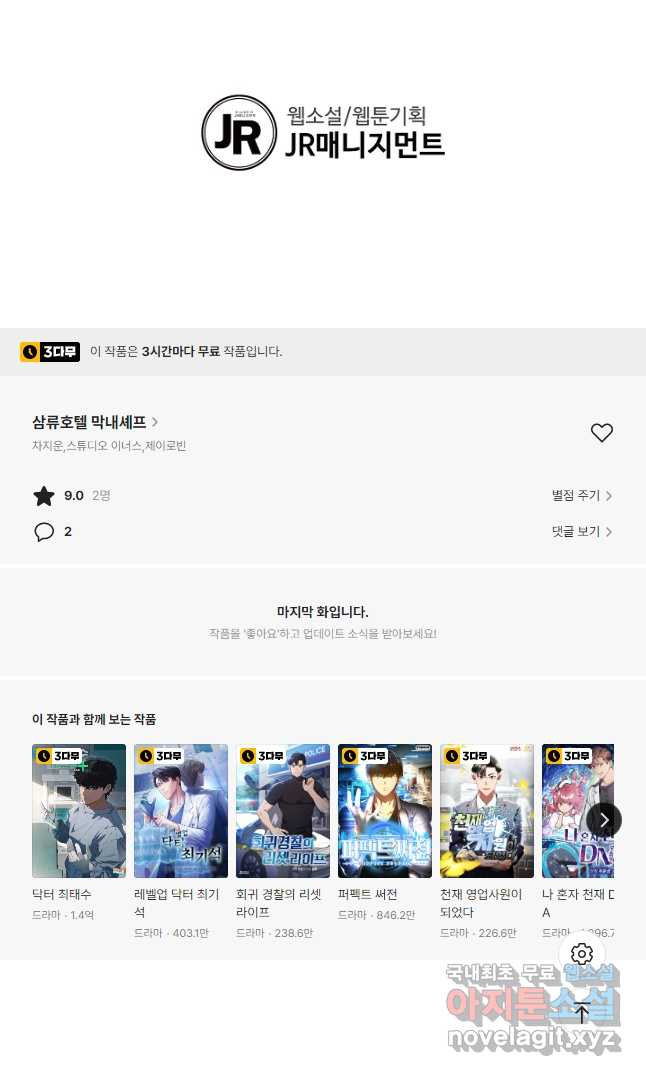The width and height of the screenshot is (646, 1076).
Task: Open 천재 영업사원이 되었다 card
Action: pos(487,811)
